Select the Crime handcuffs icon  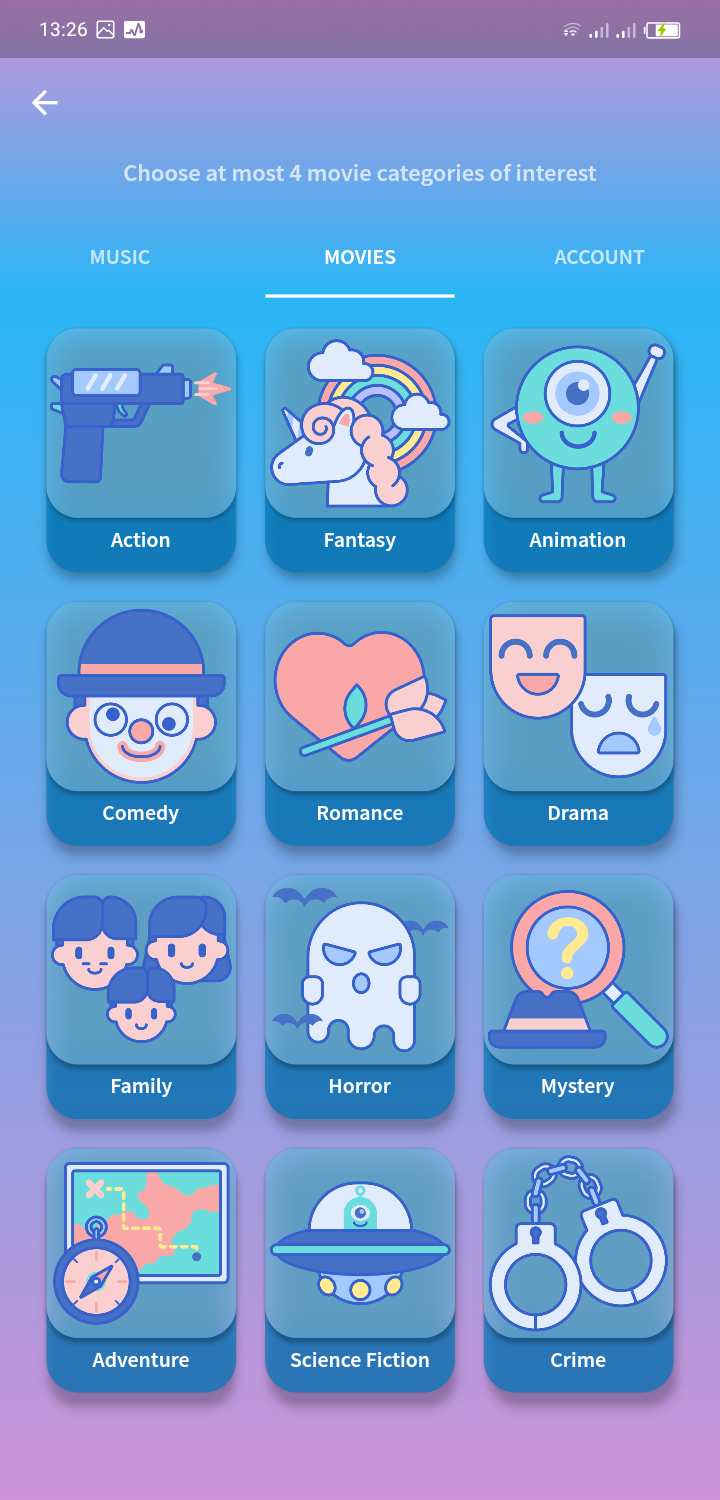[x=578, y=1243]
